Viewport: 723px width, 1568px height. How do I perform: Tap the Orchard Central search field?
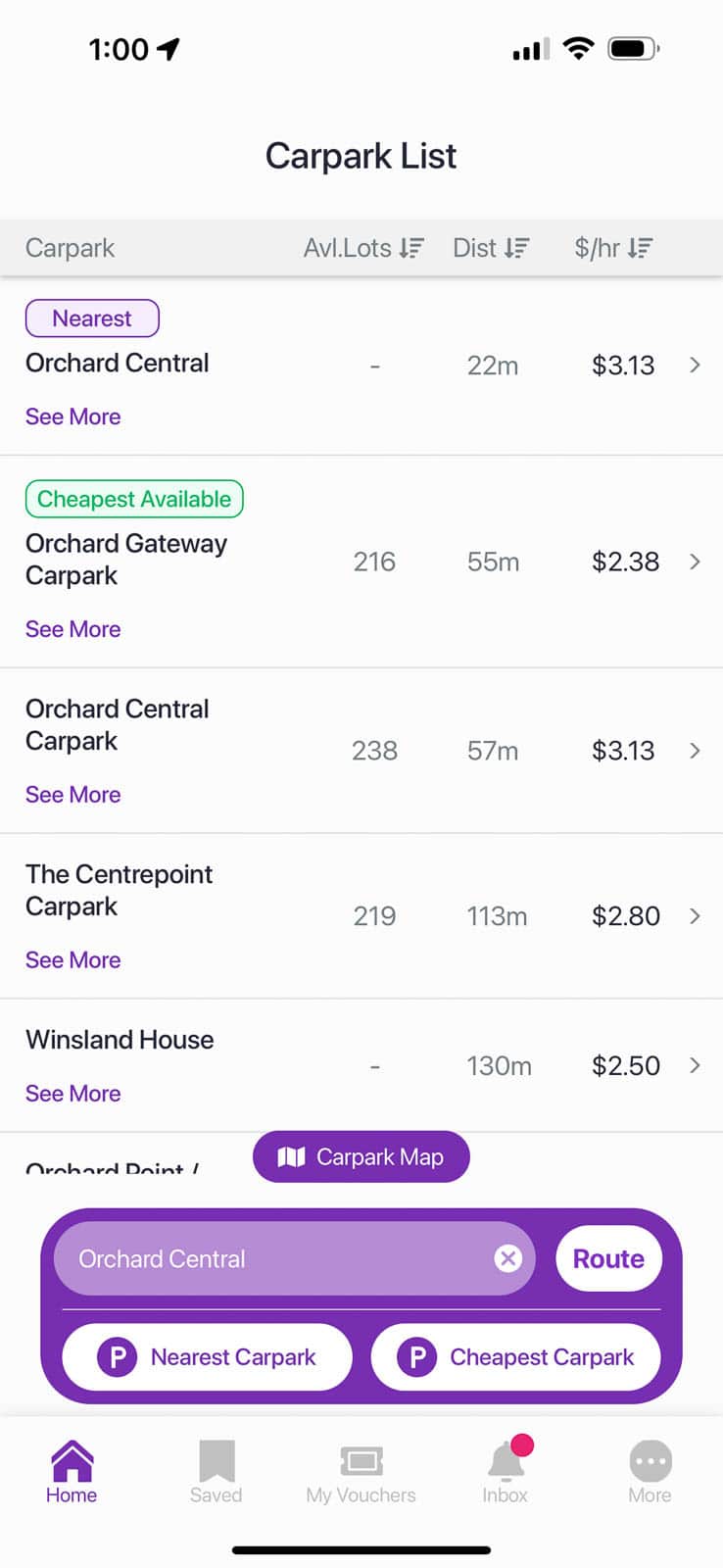pos(274,1258)
